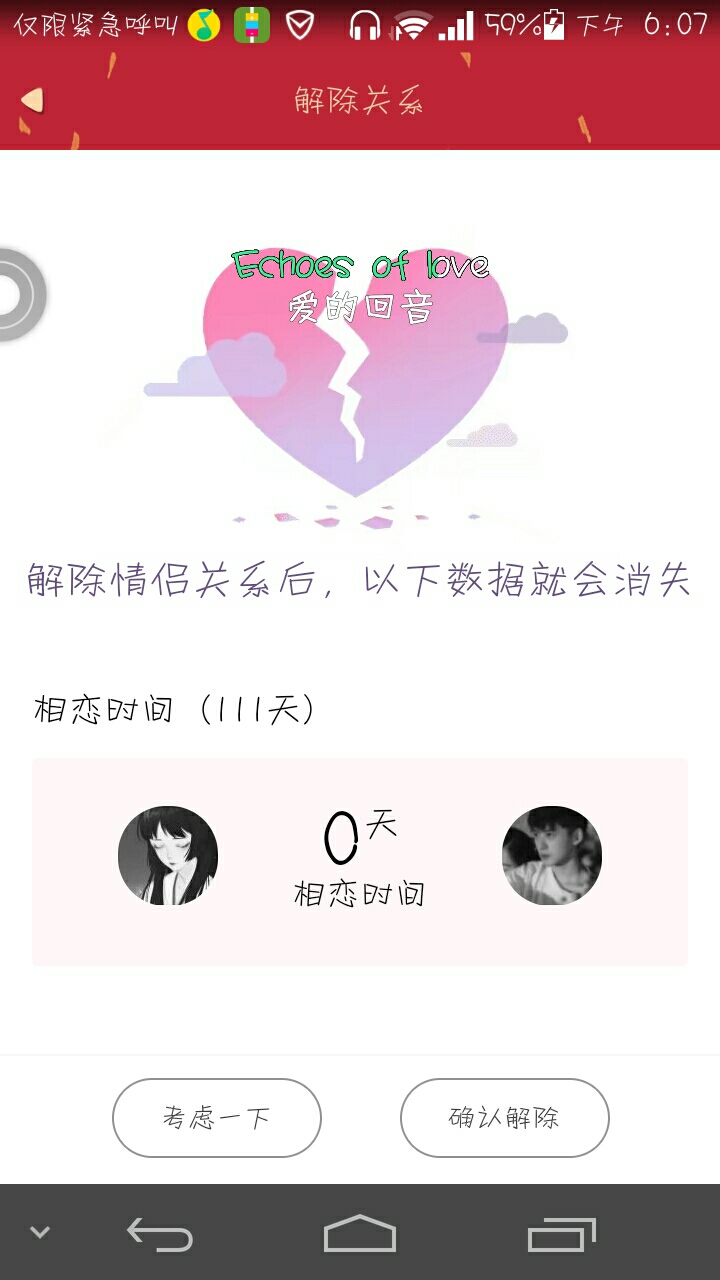Viewport: 720px width, 1280px height.
Task: Go back using the header arrow
Action: pos(32,100)
